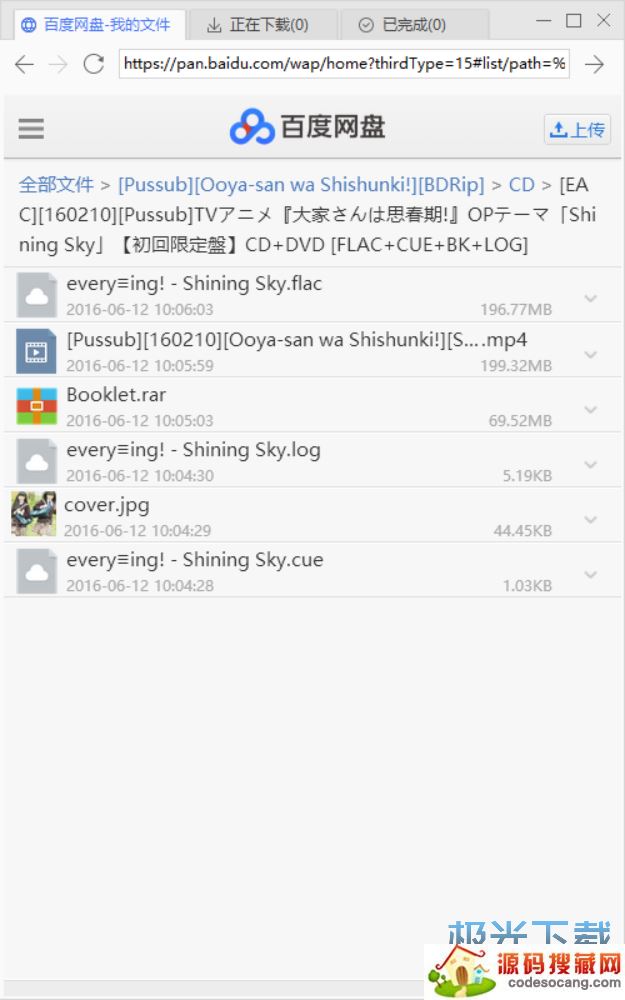Open the [Pussub][160210] mp4 video file
Image resolution: width=625 pixels, height=1000 pixels.
pos(296,340)
